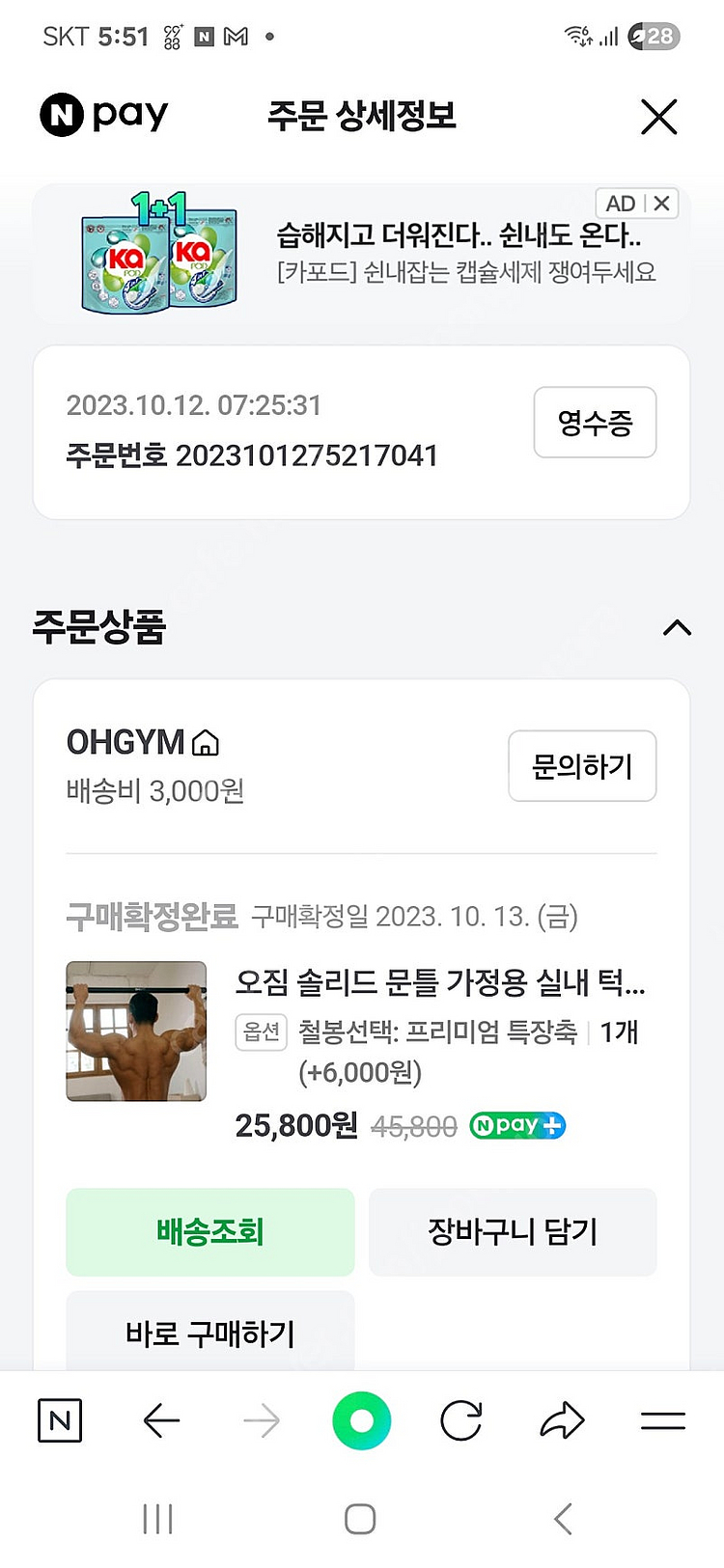Track delivery with 배송조회
Screen dimensions: 724x1568
[x=209, y=1232]
